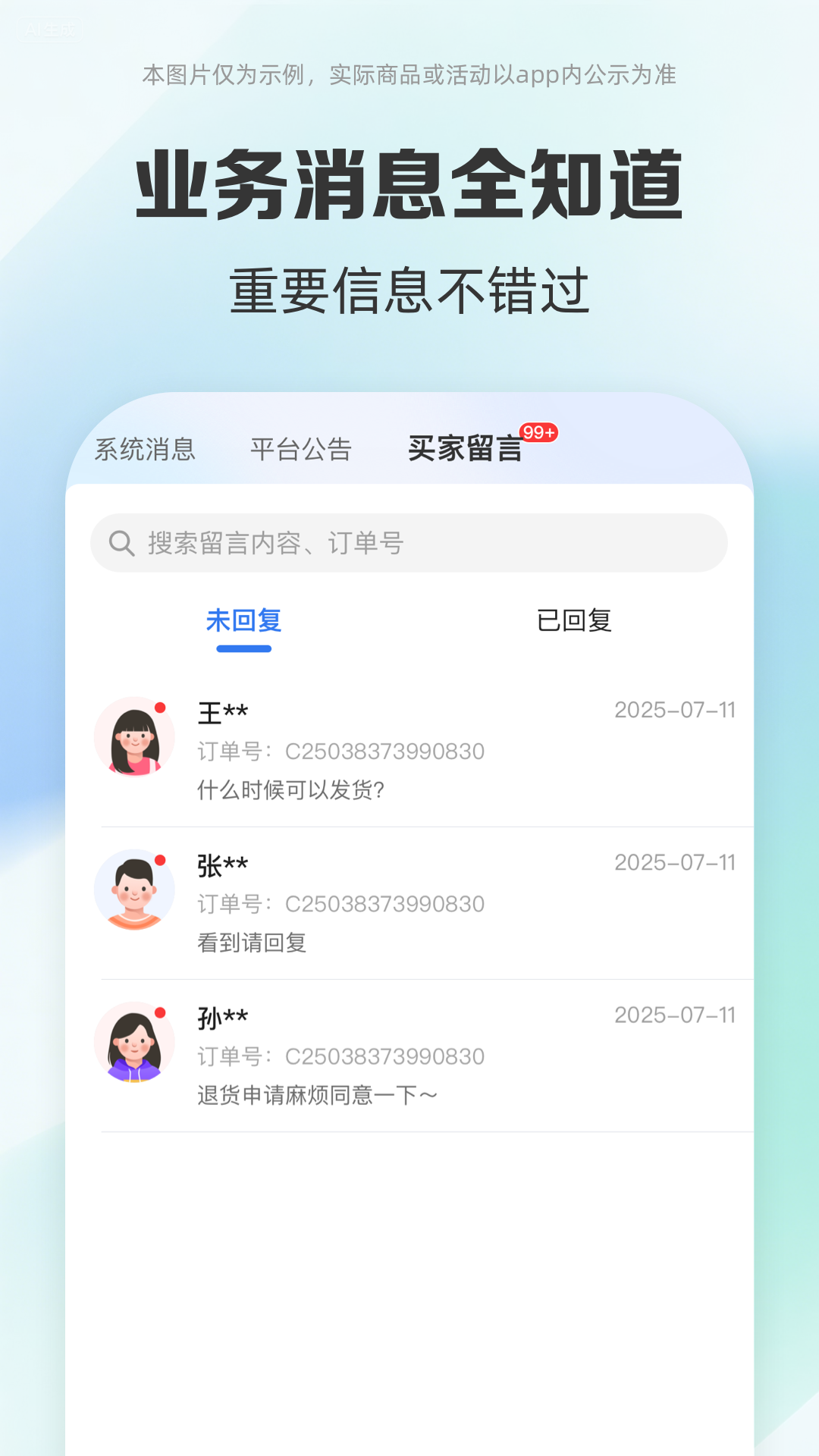
Task: Click the date on 孙** message row
Action: coord(676,1014)
